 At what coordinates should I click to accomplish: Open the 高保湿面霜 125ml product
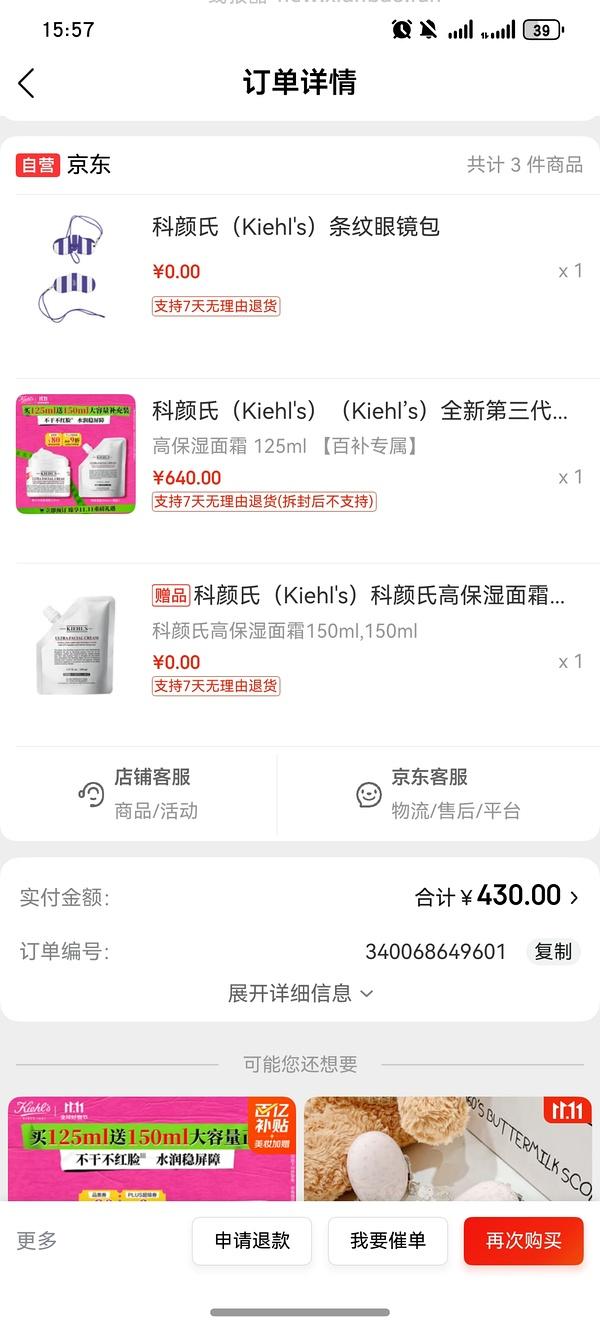point(358,411)
